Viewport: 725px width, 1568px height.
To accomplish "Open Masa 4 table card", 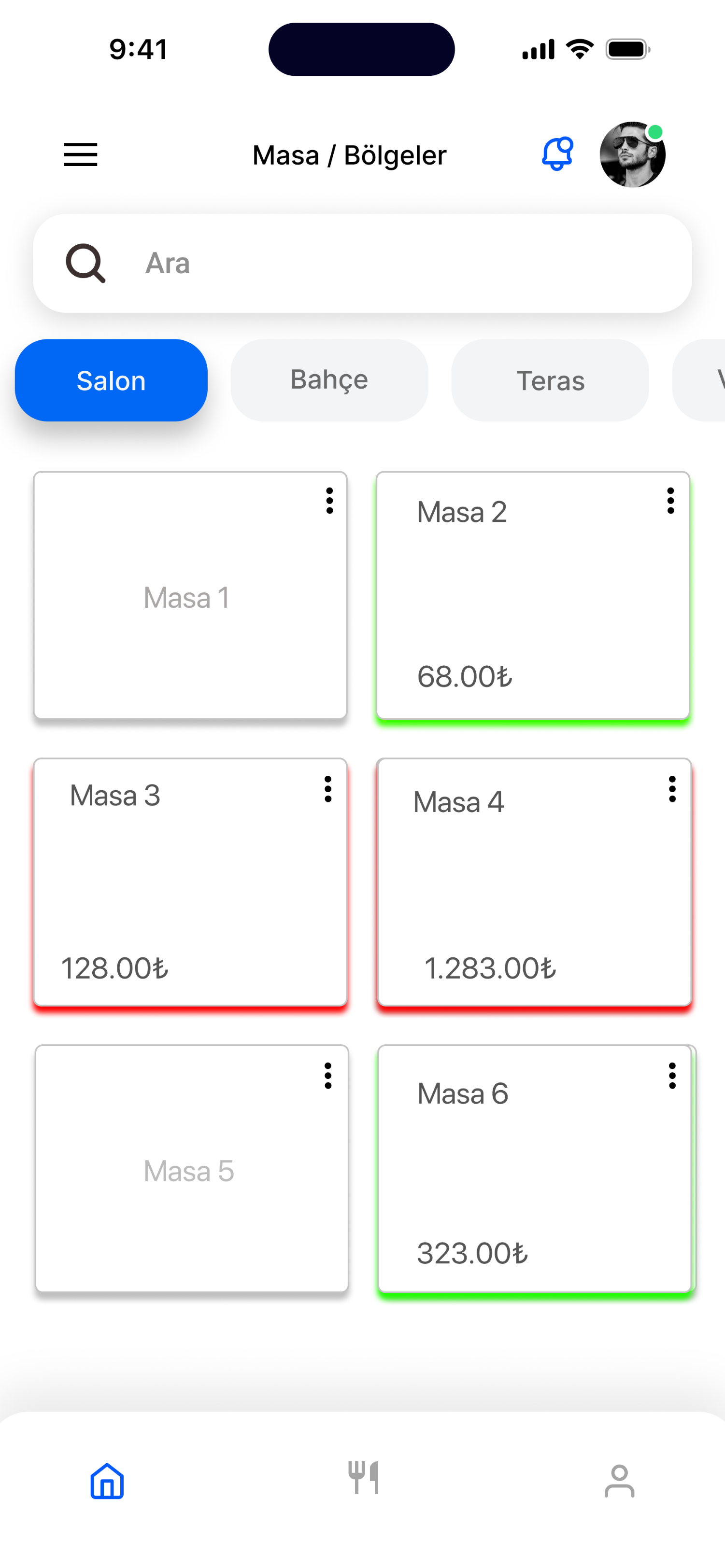I will click(534, 882).
